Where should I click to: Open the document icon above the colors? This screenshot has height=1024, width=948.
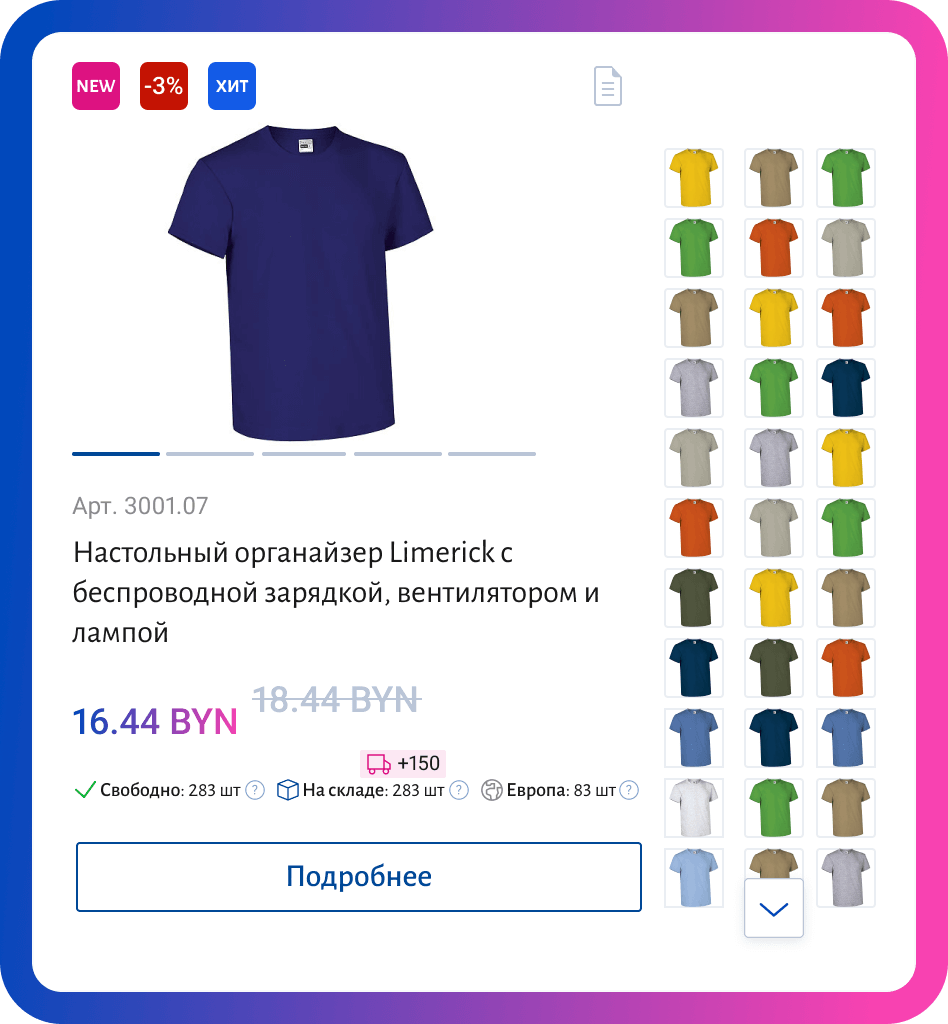[x=608, y=86]
